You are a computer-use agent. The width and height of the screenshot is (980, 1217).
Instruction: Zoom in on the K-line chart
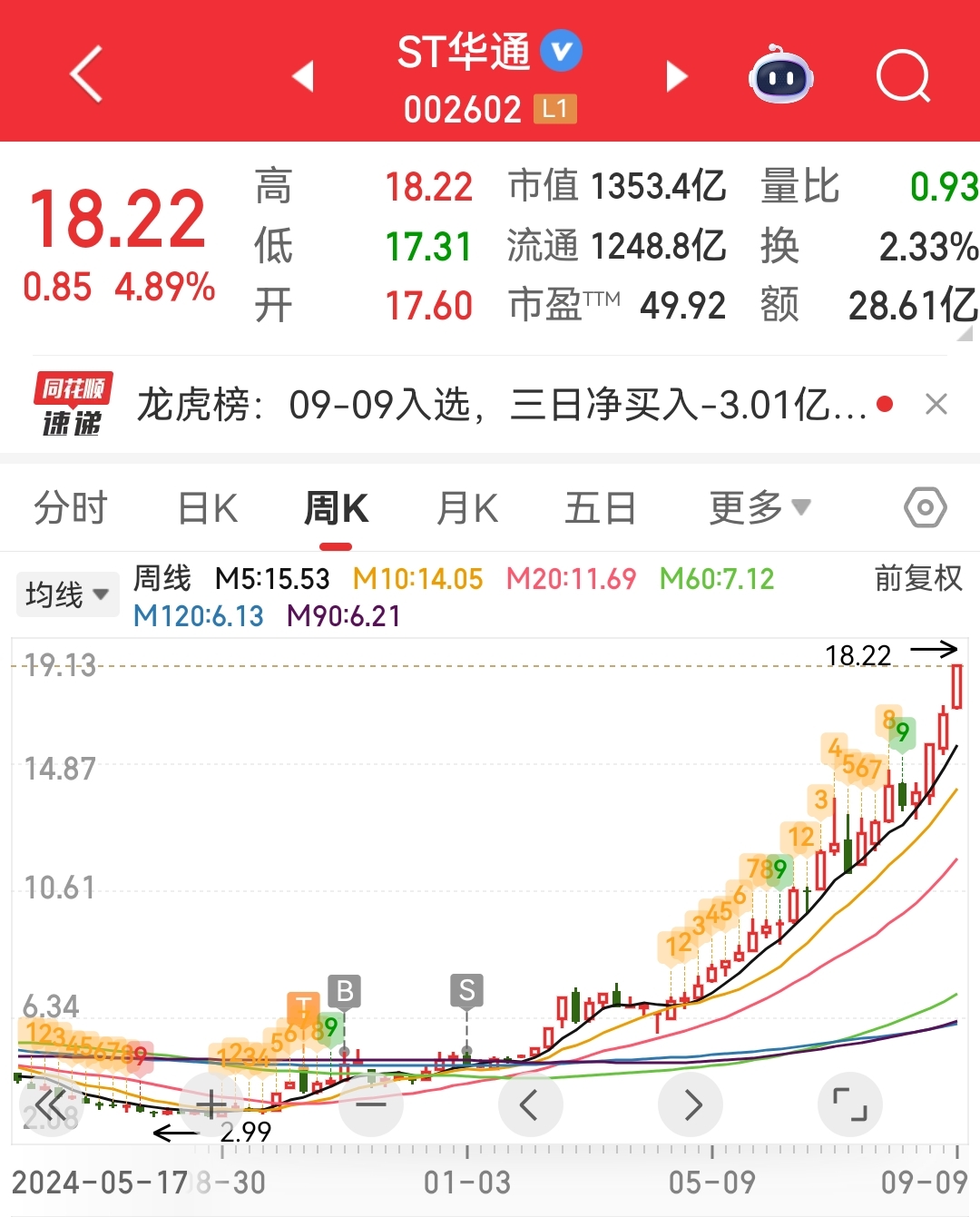211,1104
